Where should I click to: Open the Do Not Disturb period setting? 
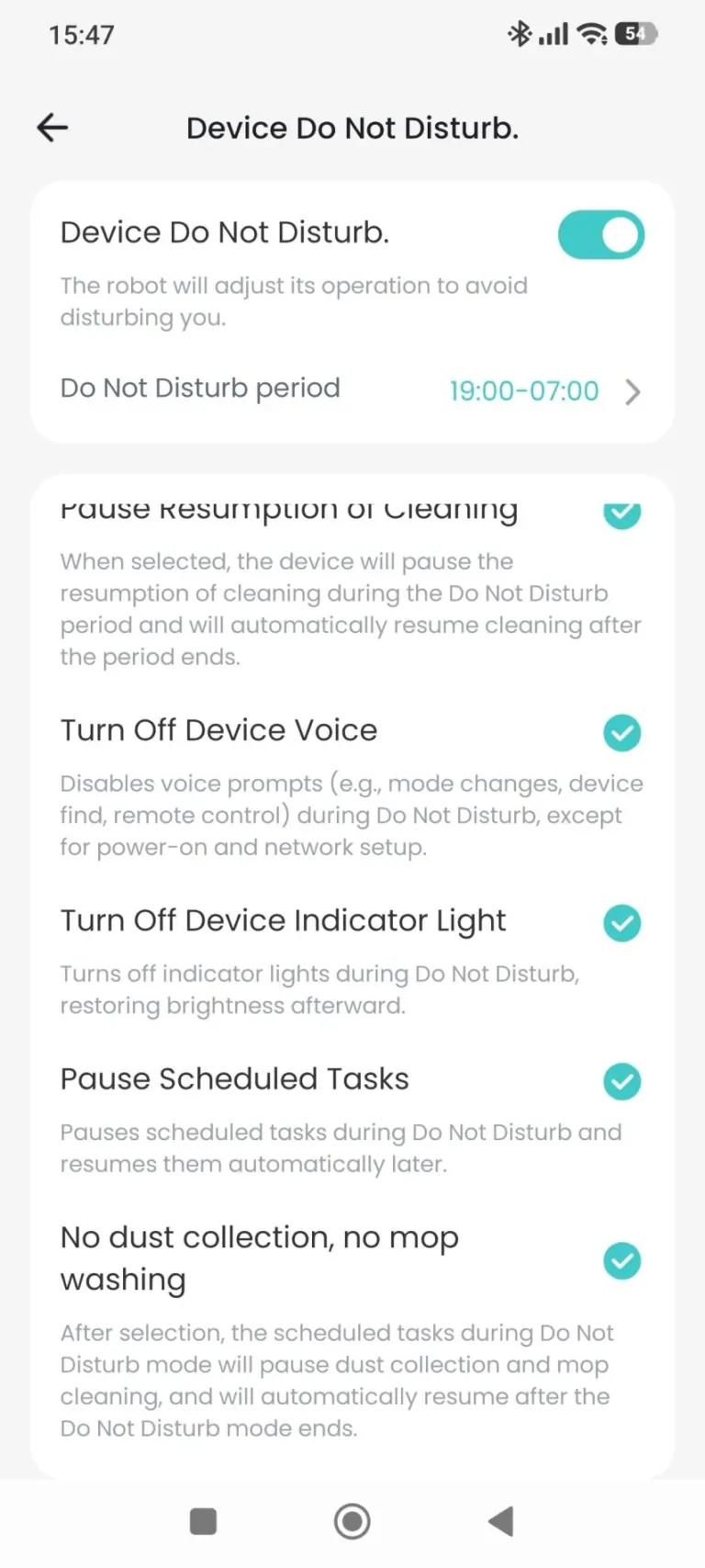point(543,391)
